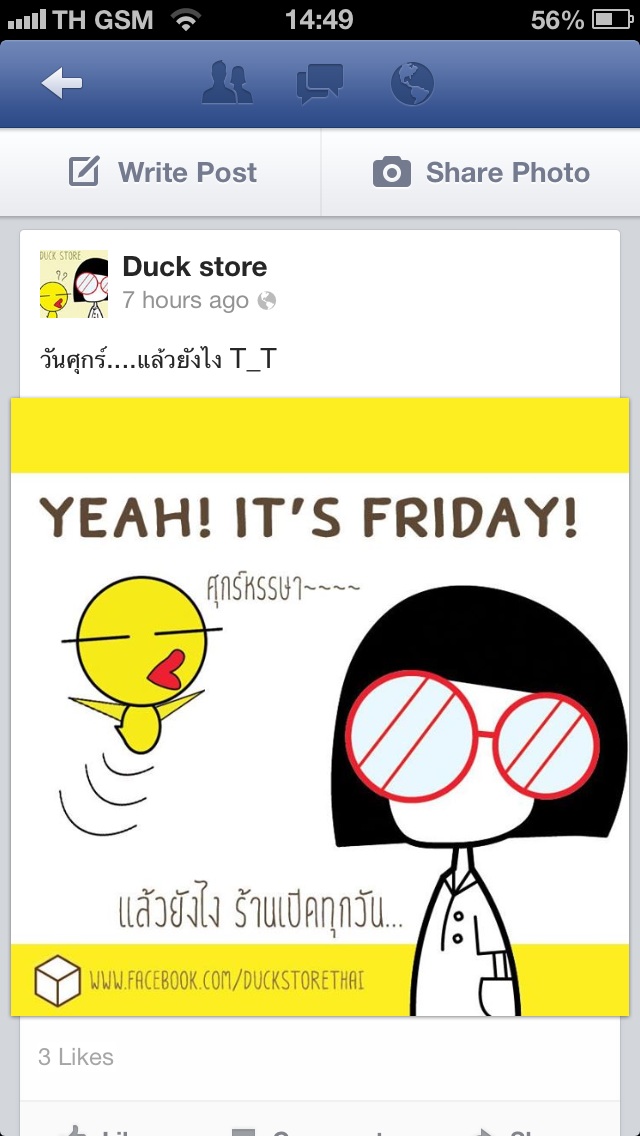Write a new post

[x=163, y=173]
